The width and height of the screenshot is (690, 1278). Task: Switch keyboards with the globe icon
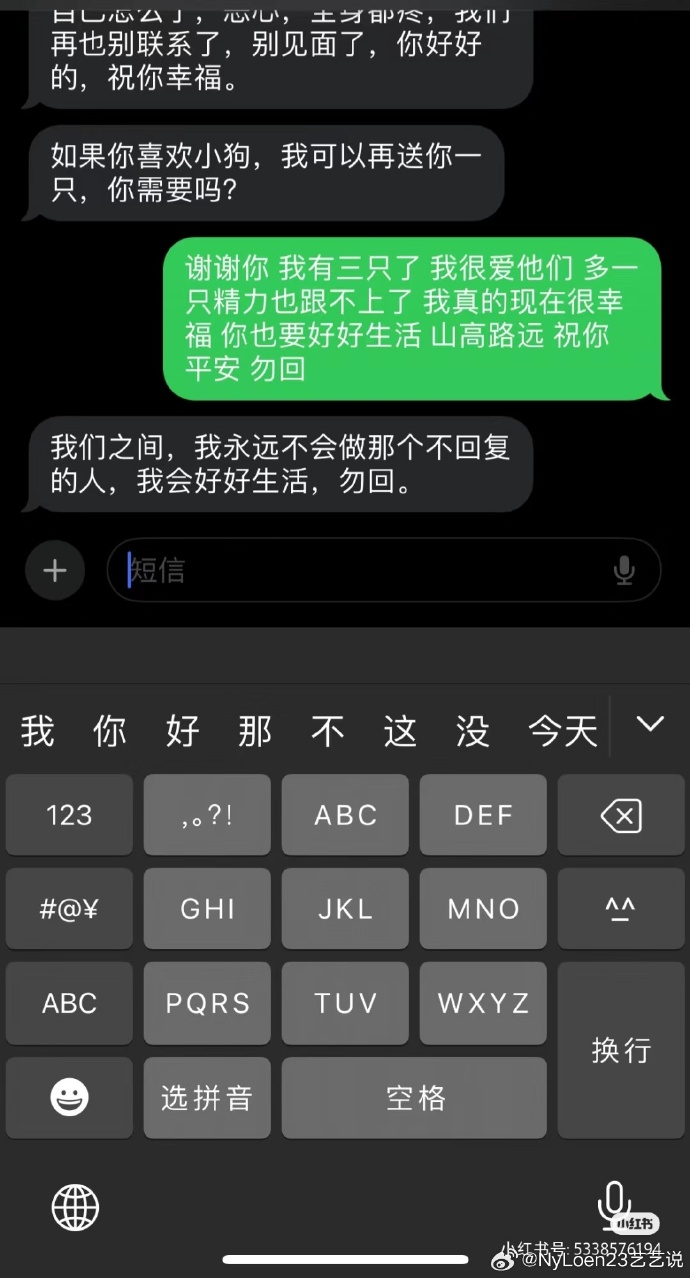coord(75,1207)
